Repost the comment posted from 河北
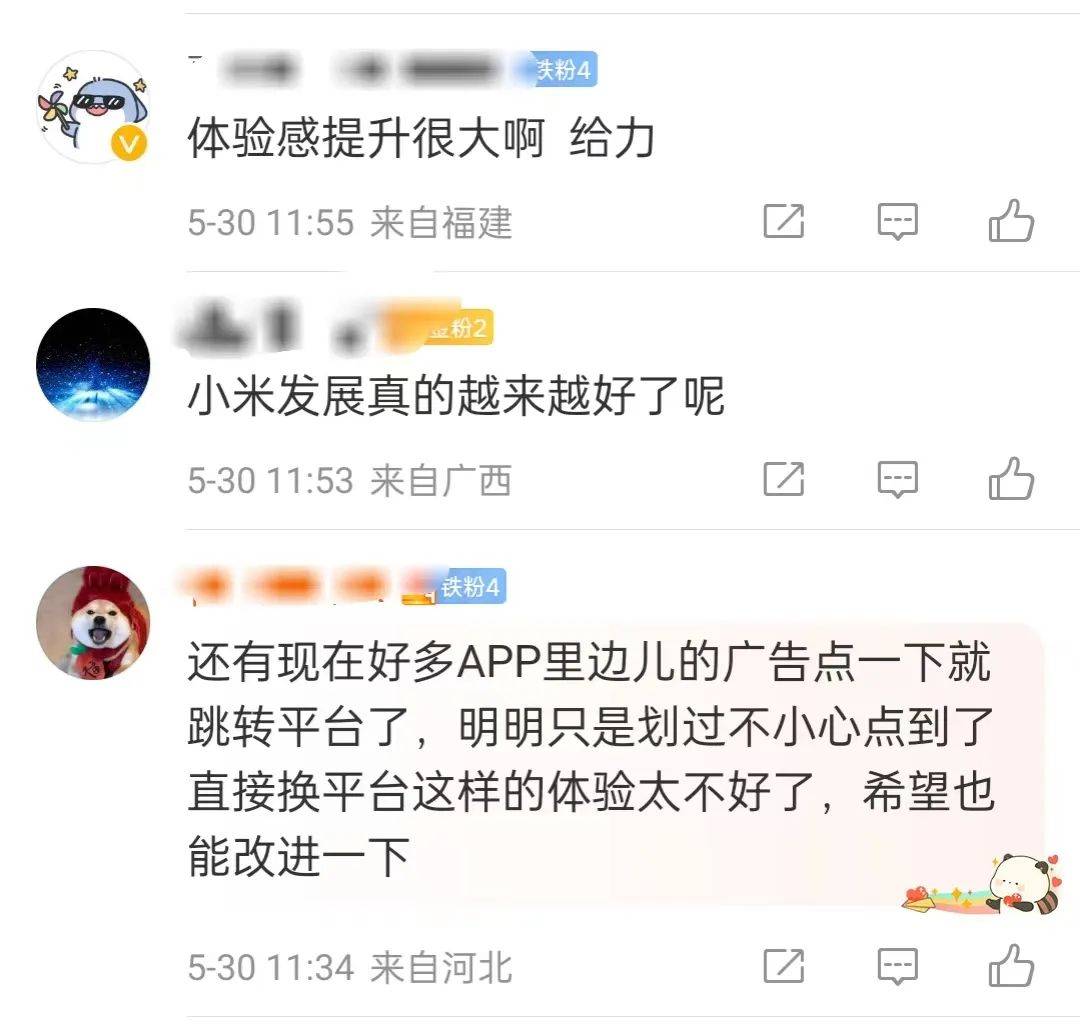The width and height of the screenshot is (1080, 1029). [784, 965]
